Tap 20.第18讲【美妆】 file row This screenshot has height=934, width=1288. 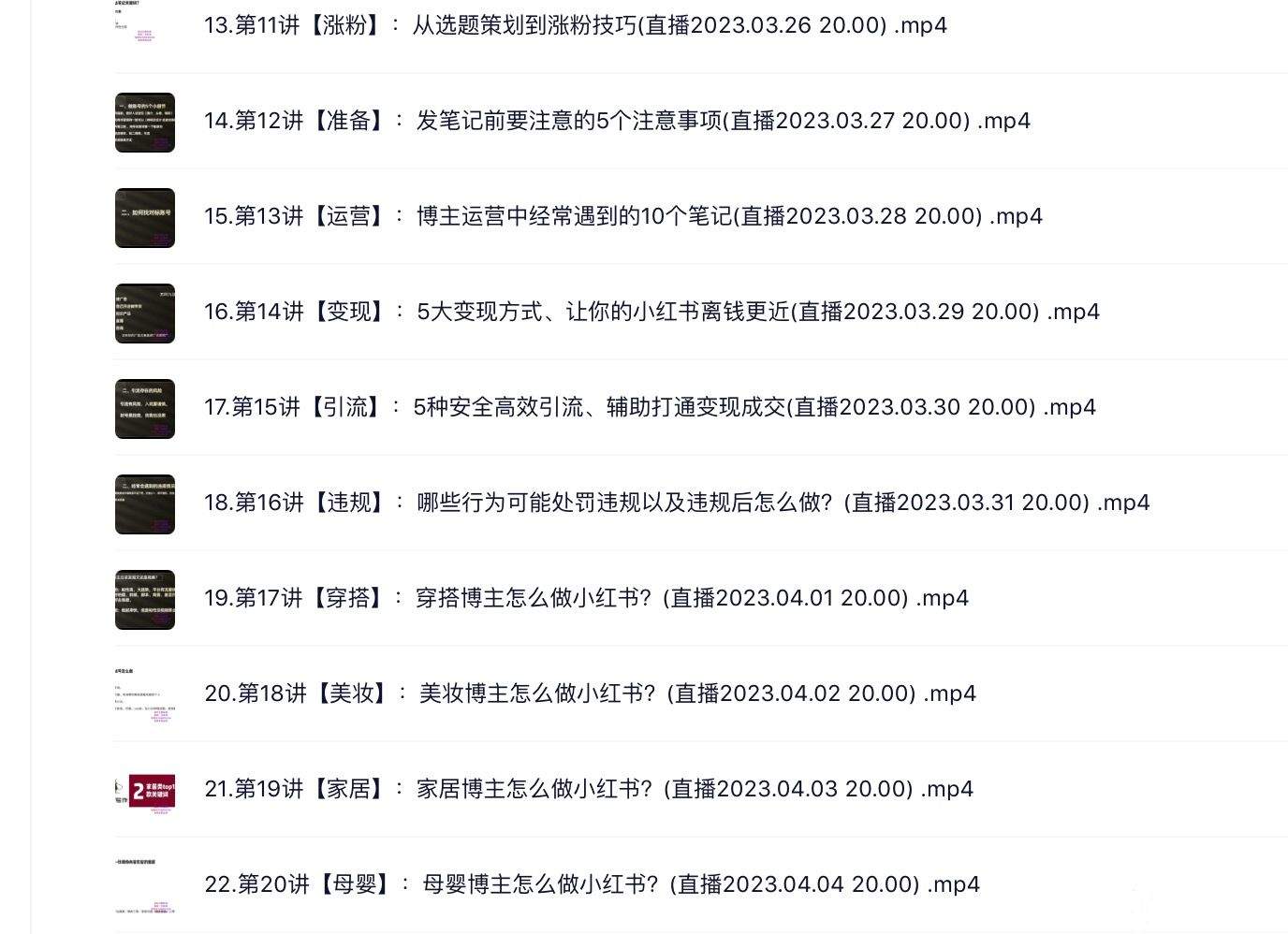click(x=590, y=693)
